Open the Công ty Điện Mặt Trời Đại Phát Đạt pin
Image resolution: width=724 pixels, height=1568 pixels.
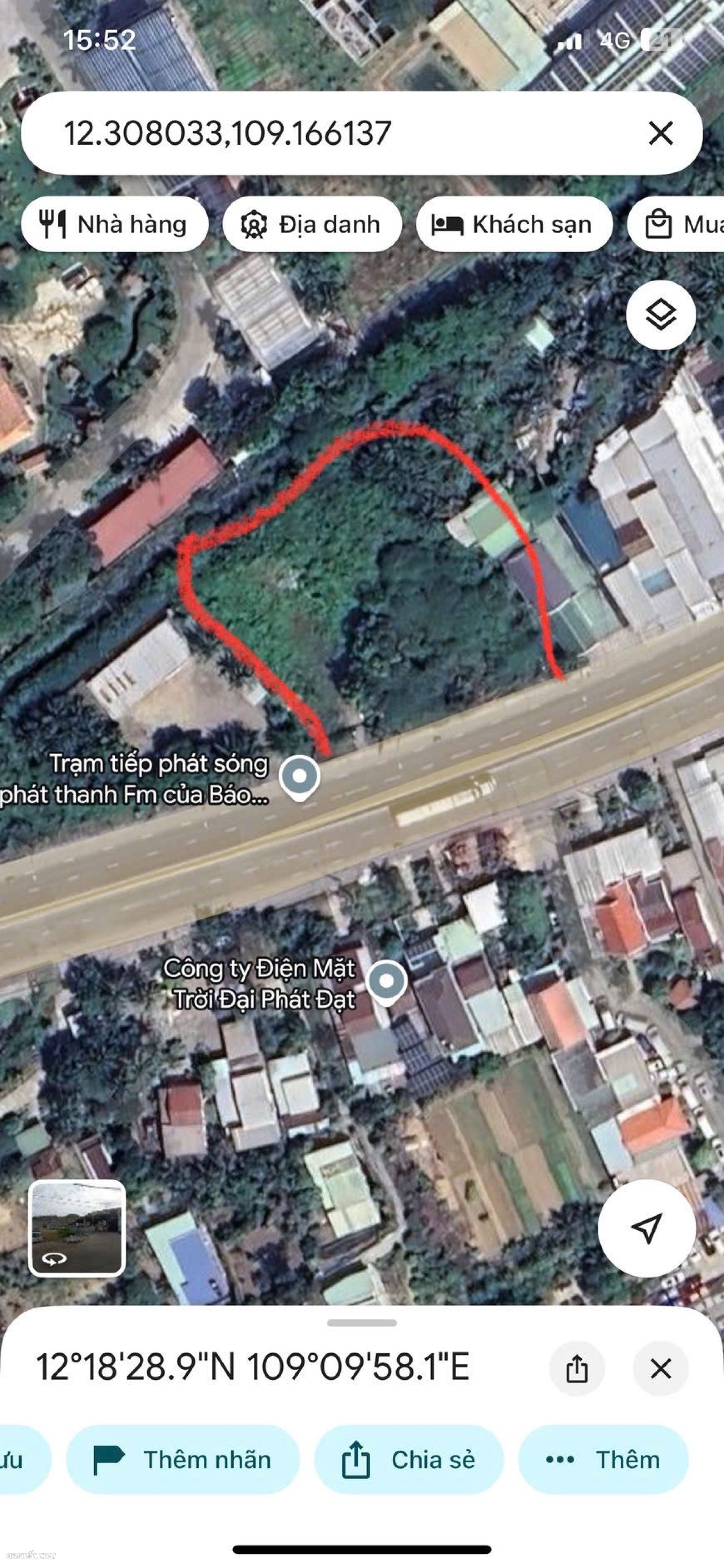pos(386,981)
